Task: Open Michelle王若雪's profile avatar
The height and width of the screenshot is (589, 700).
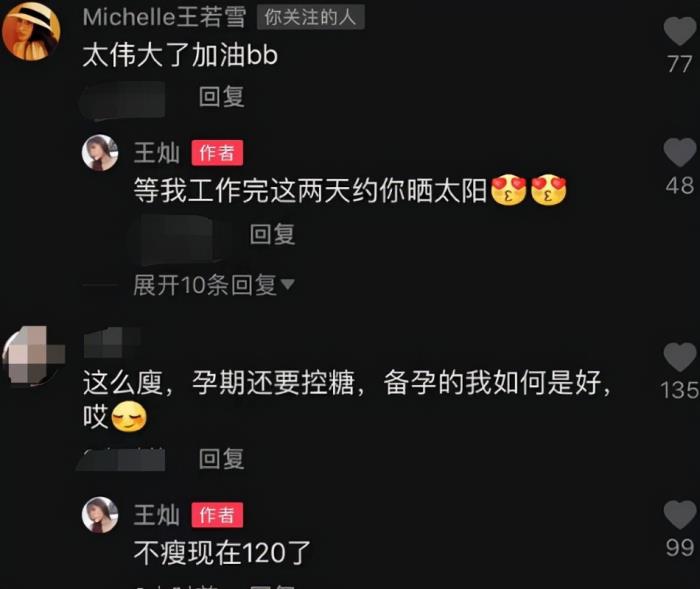Action: pyautogui.click(x=34, y=31)
